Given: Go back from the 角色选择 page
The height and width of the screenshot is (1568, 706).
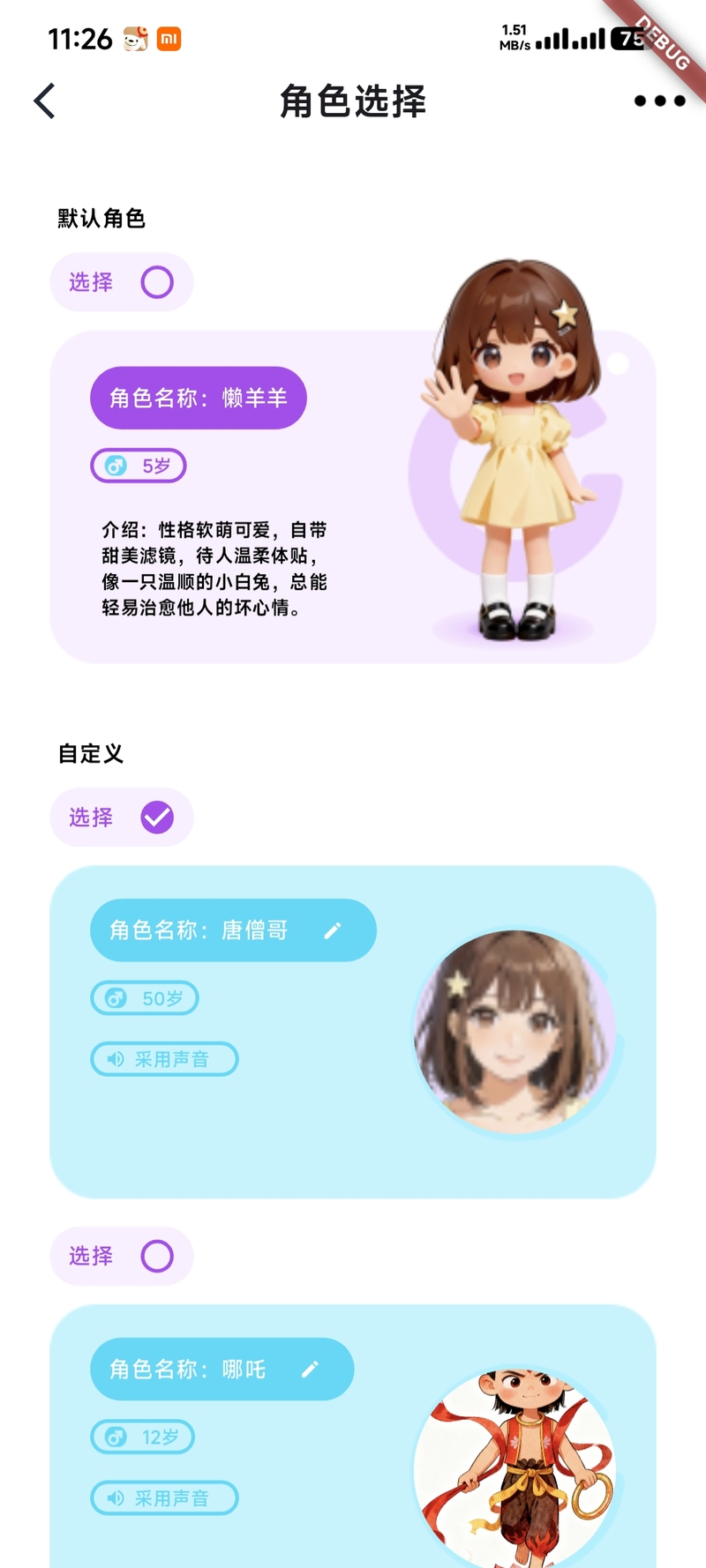Looking at the screenshot, I should point(45,101).
